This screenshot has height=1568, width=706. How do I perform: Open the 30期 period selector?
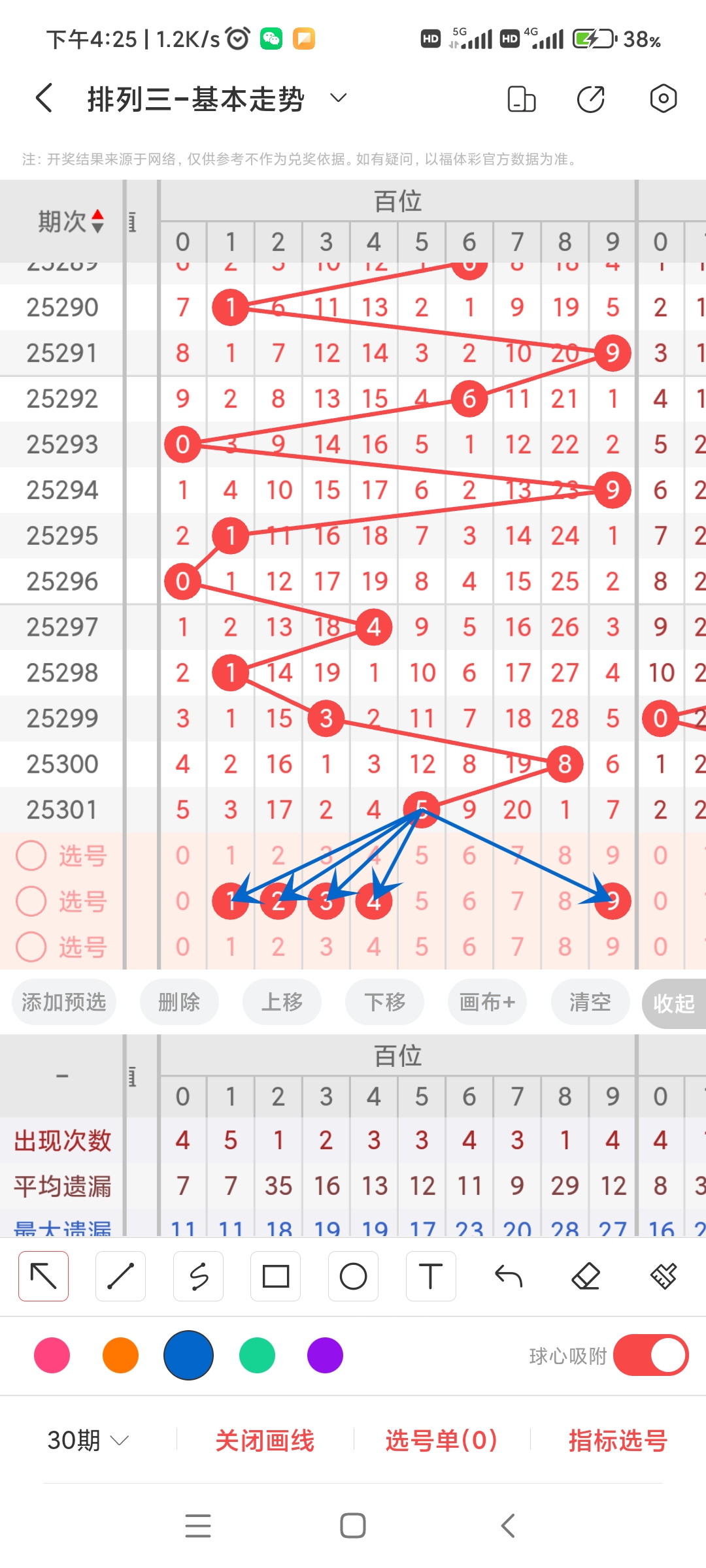pyautogui.click(x=88, y=1441)
